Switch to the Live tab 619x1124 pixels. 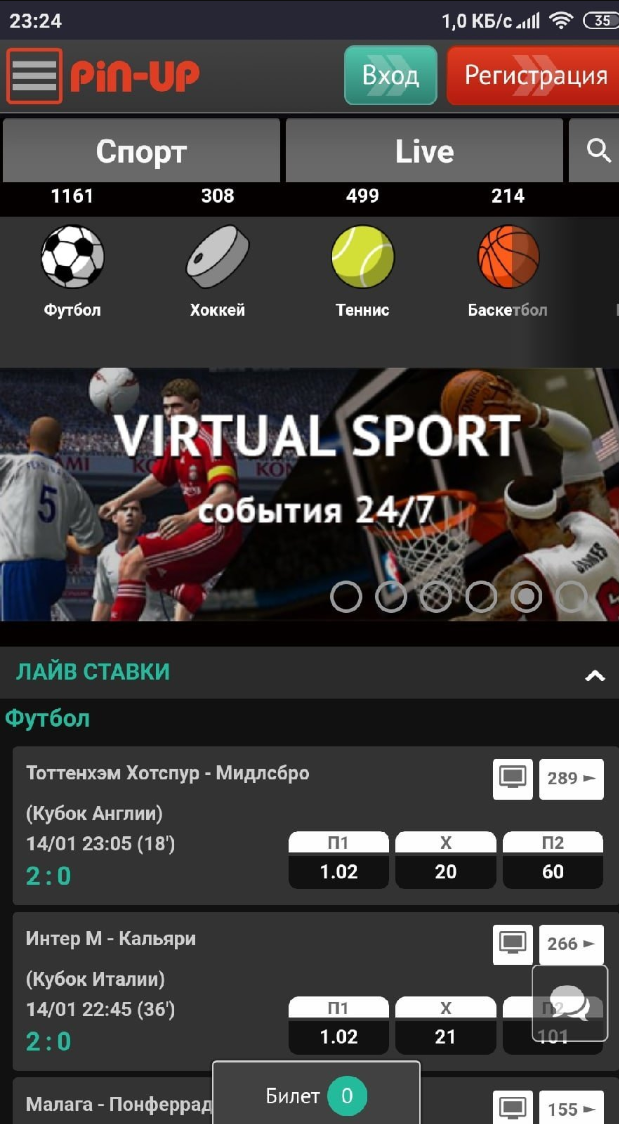(424, 151)
